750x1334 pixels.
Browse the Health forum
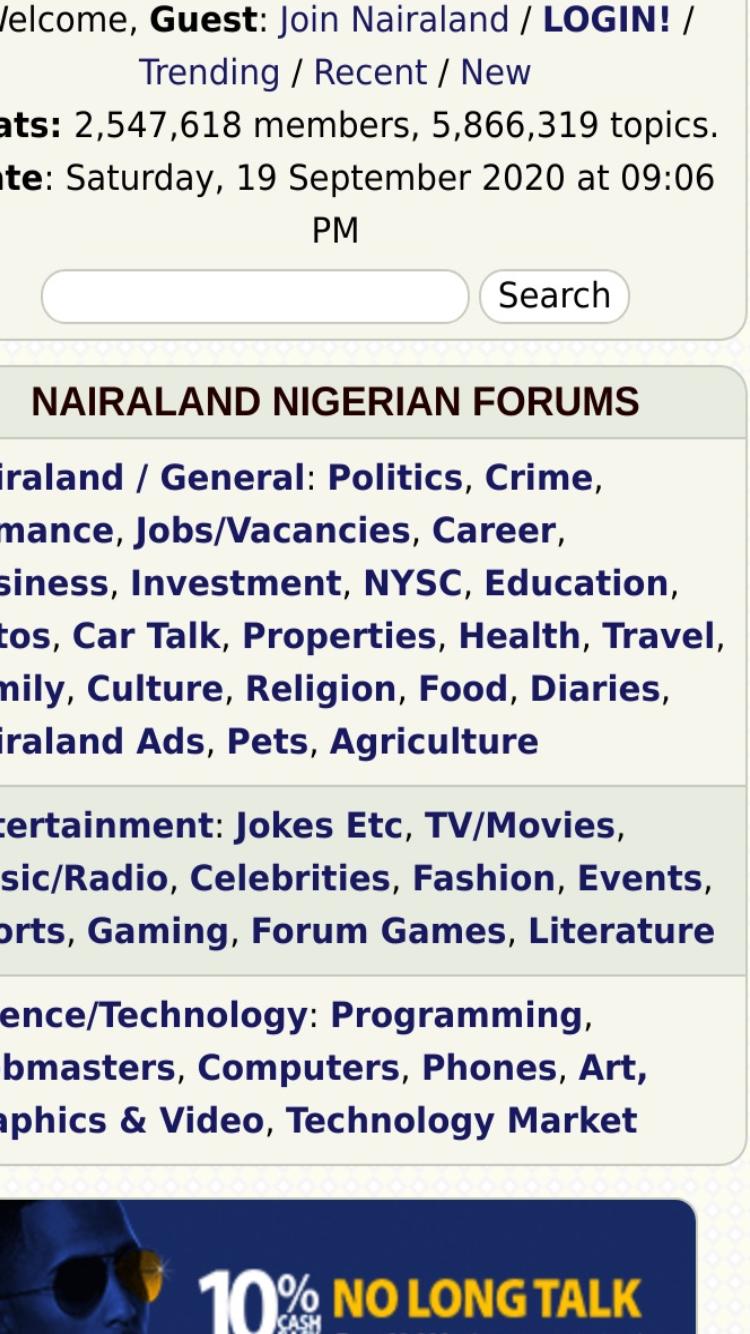[519, 636]
